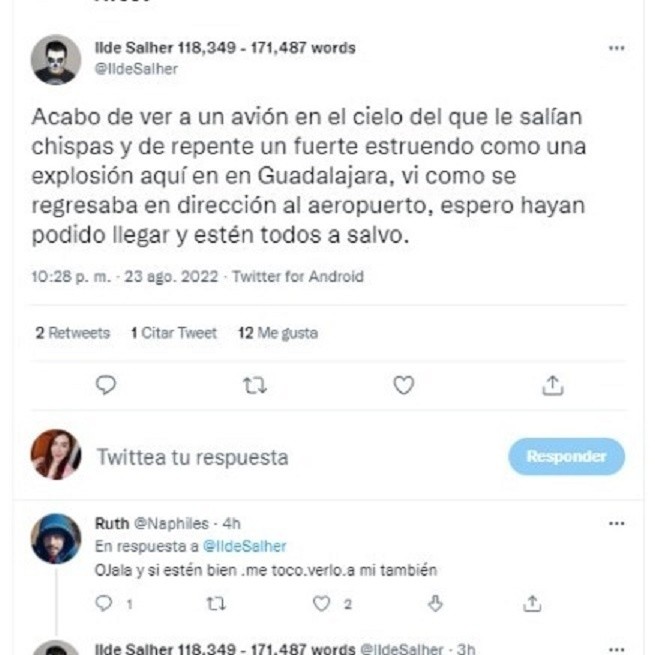Image resolution: width=655 pixels, height=655 pixels.
Task: Open the @IldeSalher handle under the name
Action: (135, 69)
